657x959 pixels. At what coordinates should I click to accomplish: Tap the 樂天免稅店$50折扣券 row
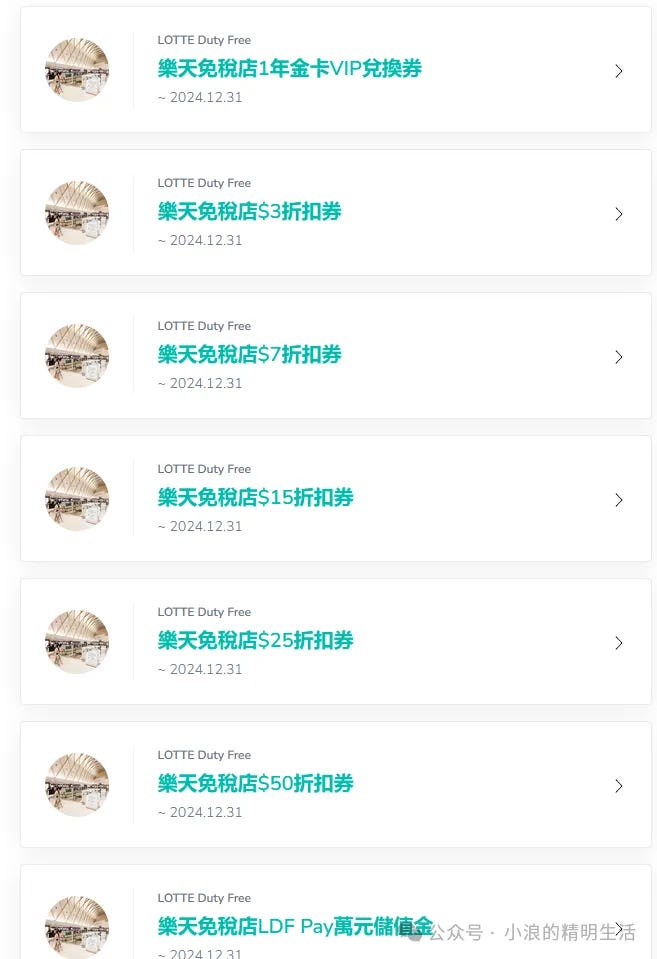click(256, 784)
